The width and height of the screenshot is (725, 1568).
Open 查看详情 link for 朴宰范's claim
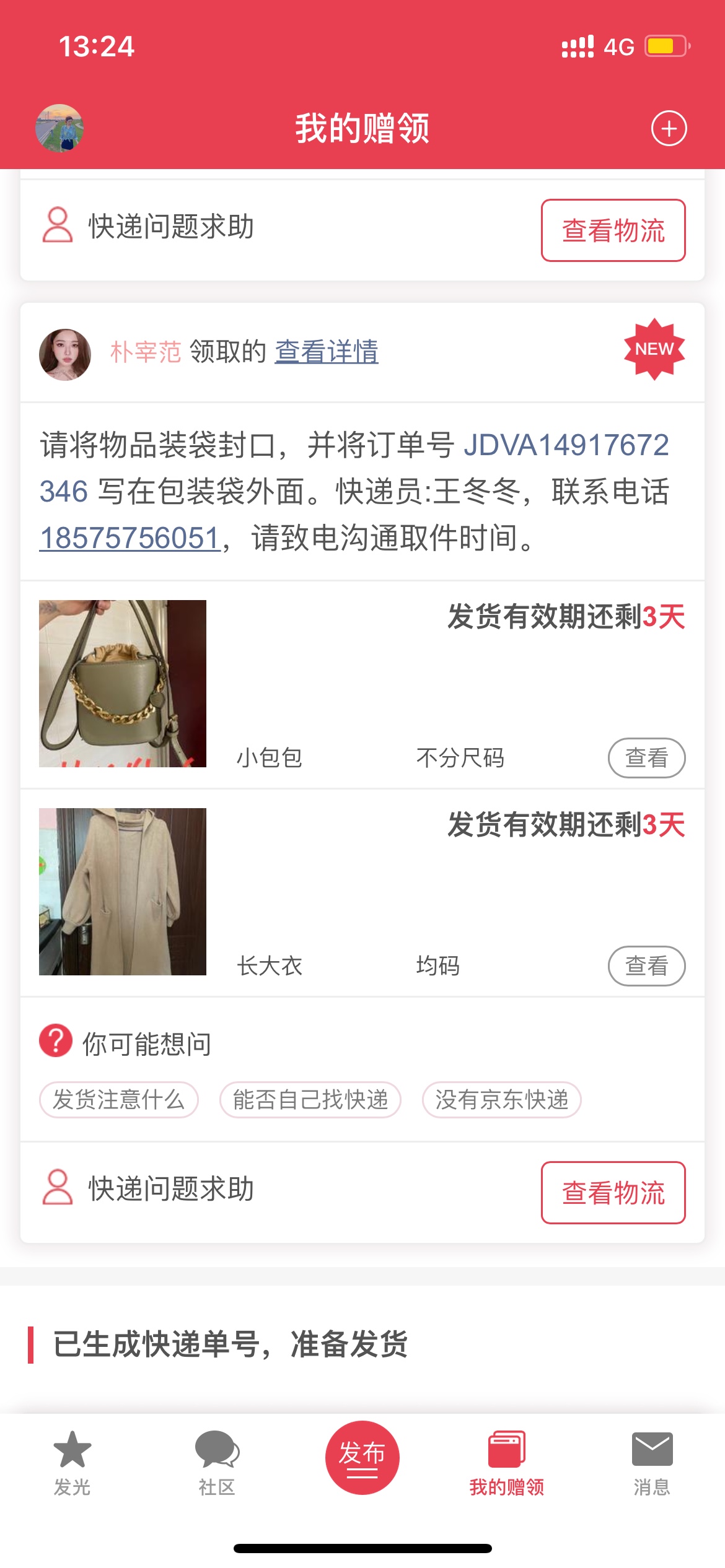point(327,352)
